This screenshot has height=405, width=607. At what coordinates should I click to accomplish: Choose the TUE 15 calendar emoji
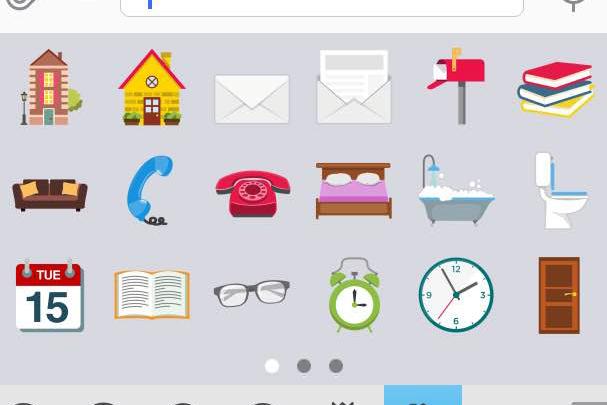(49, 294)
